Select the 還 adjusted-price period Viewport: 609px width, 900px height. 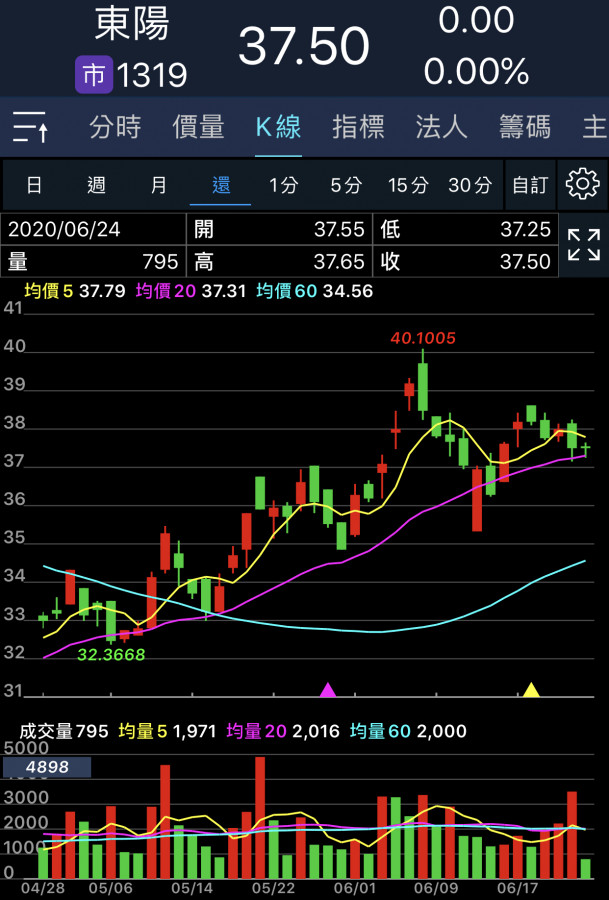click(x=221, y=185)
